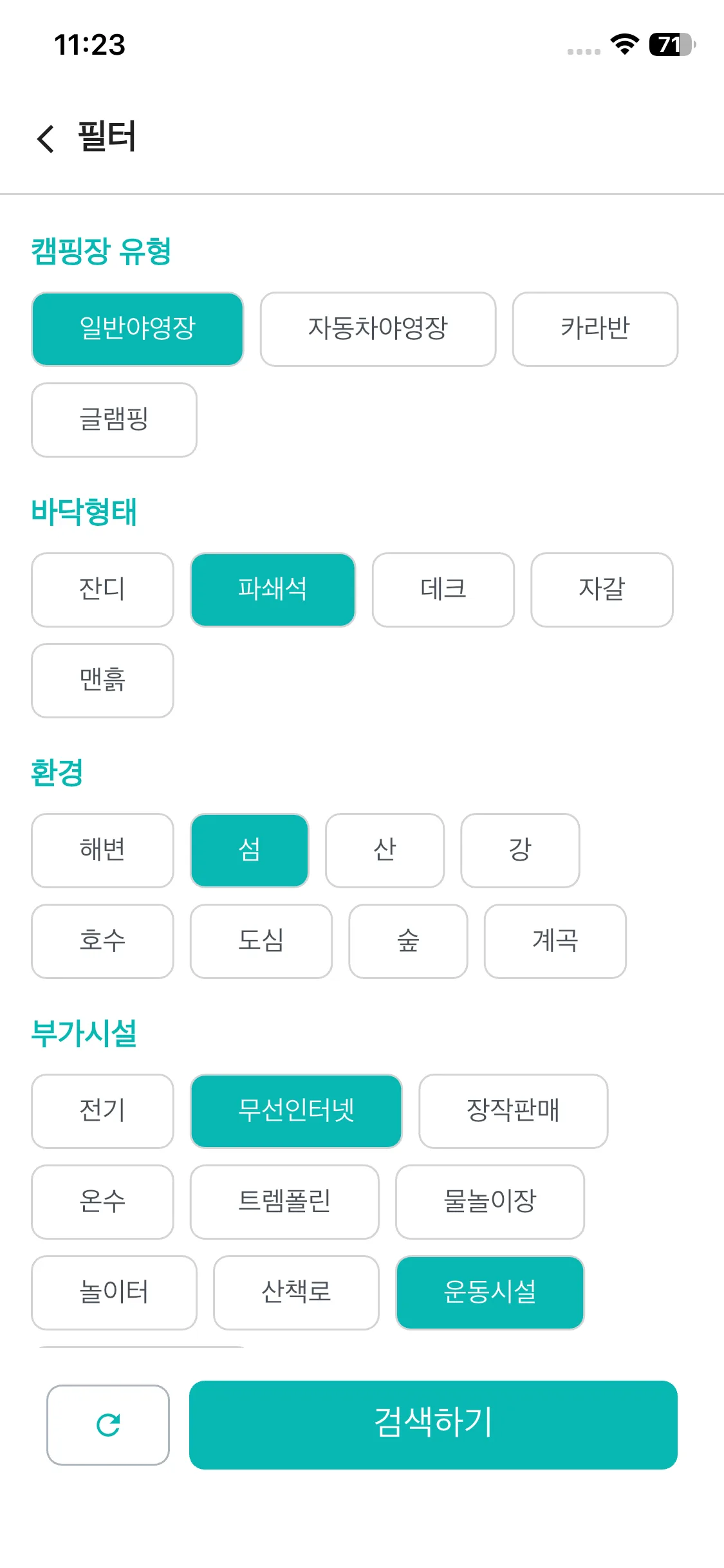Select the 데크 floor chip
Screen dimensions: 724x1568
(x=443, y=590)
